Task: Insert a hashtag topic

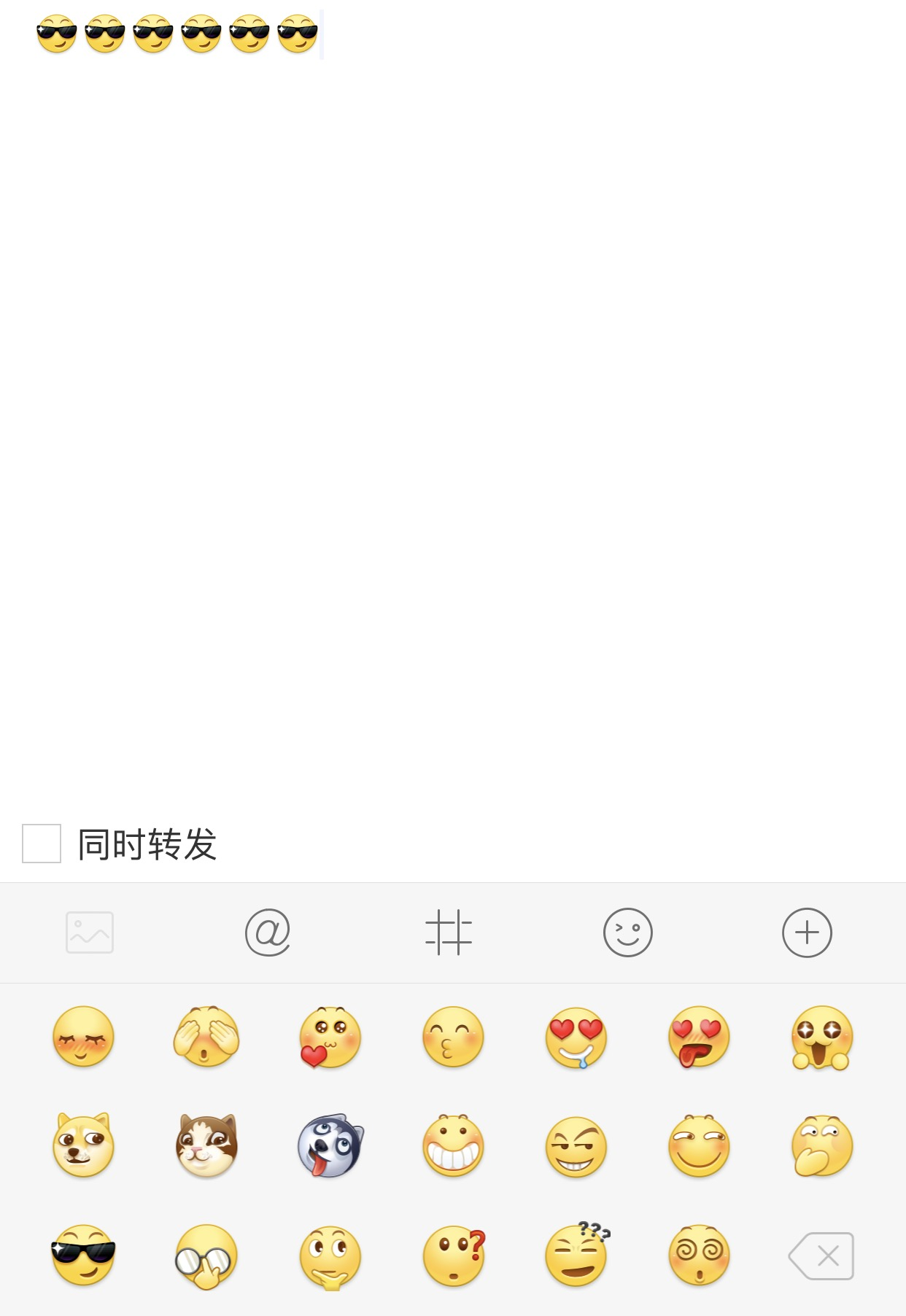Action: (448, 932)
